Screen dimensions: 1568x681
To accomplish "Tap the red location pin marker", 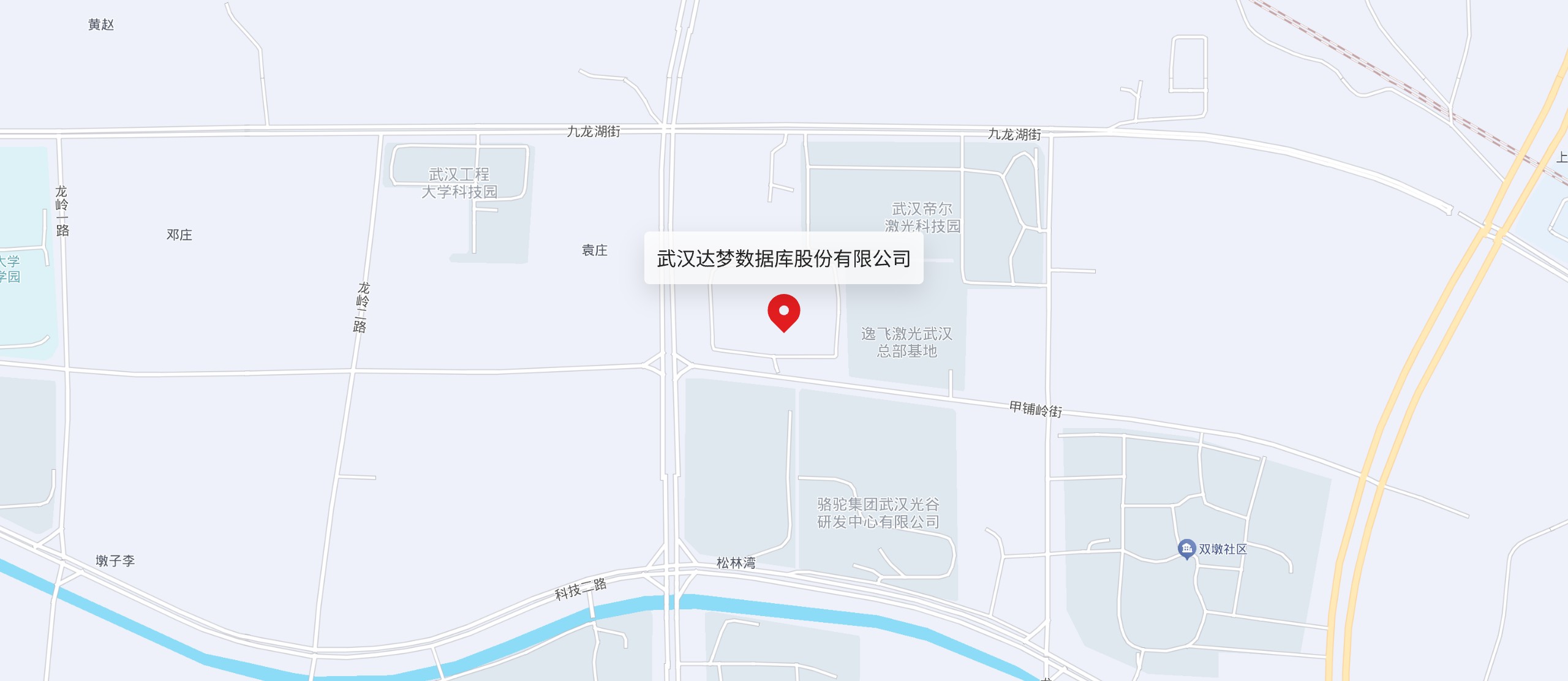I will 783,312.
